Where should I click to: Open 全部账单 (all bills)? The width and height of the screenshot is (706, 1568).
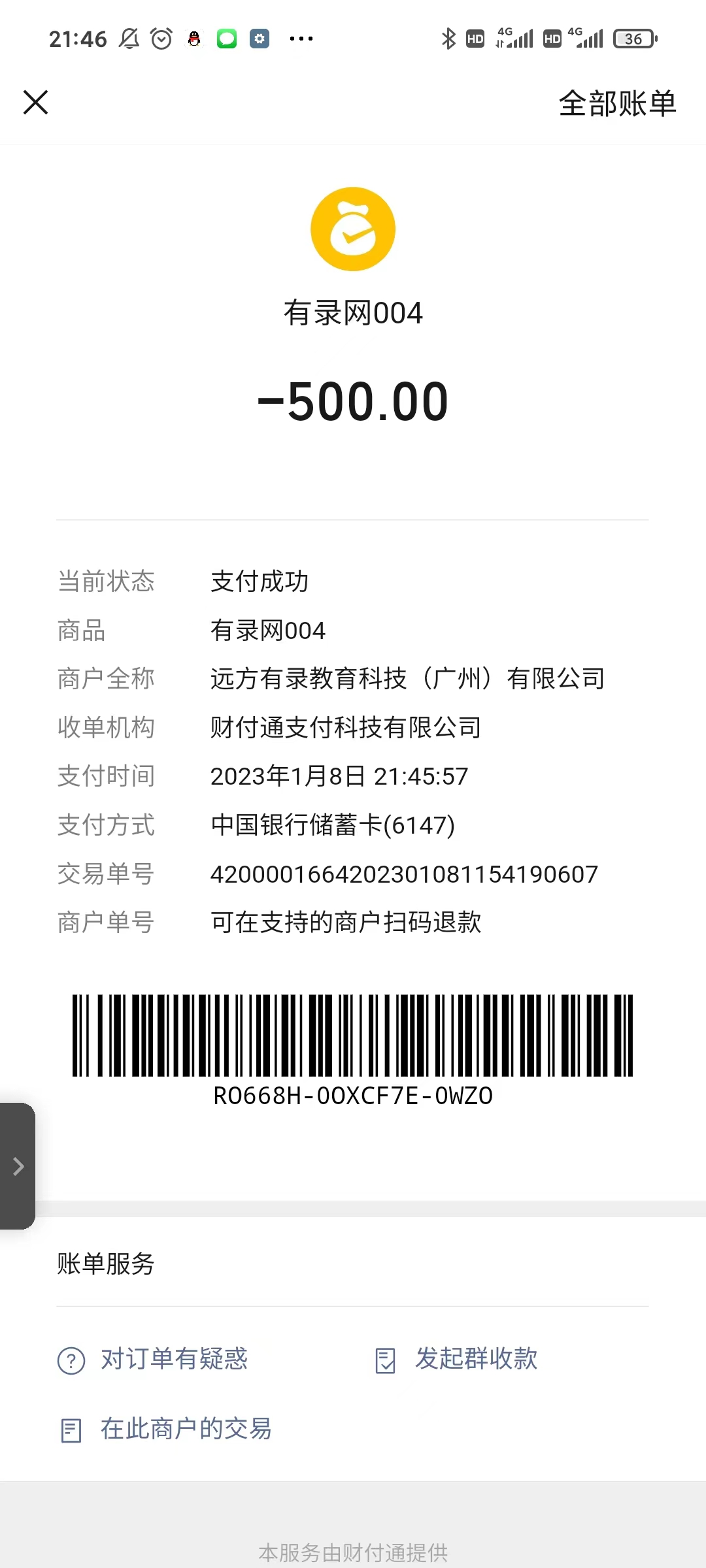click(616, 104)
